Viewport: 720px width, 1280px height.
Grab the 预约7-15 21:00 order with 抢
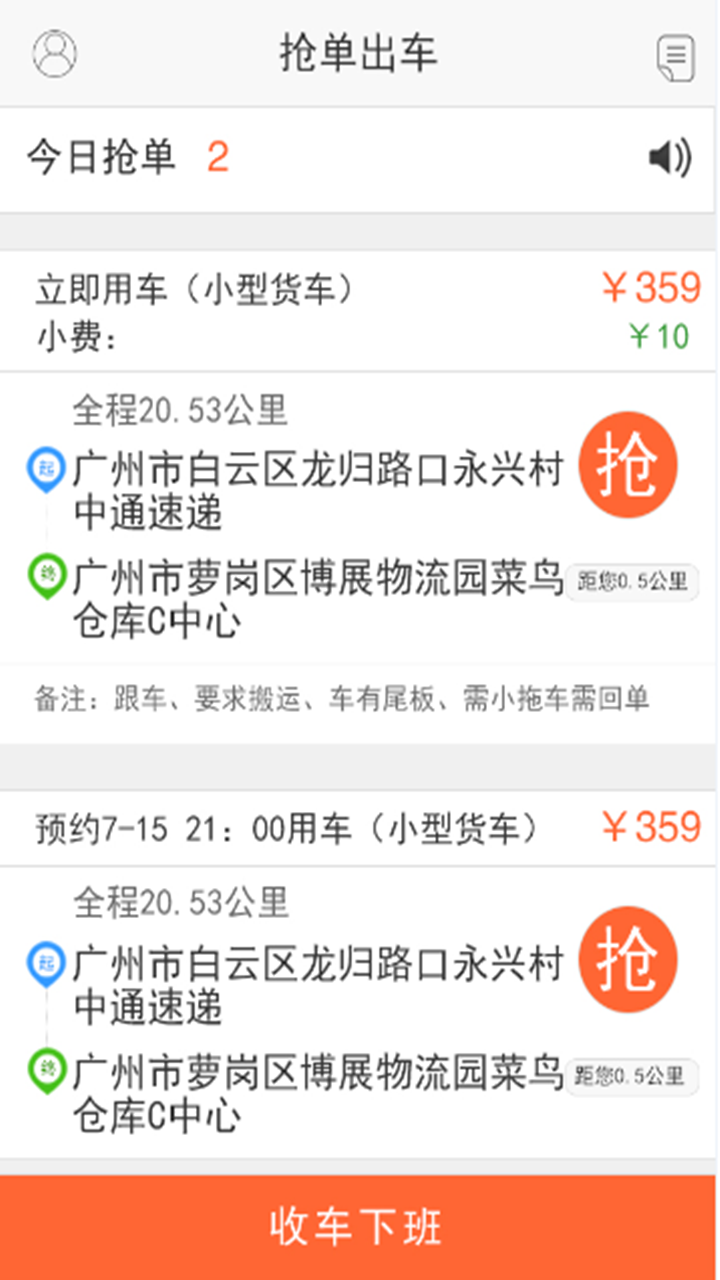point(628,958)
